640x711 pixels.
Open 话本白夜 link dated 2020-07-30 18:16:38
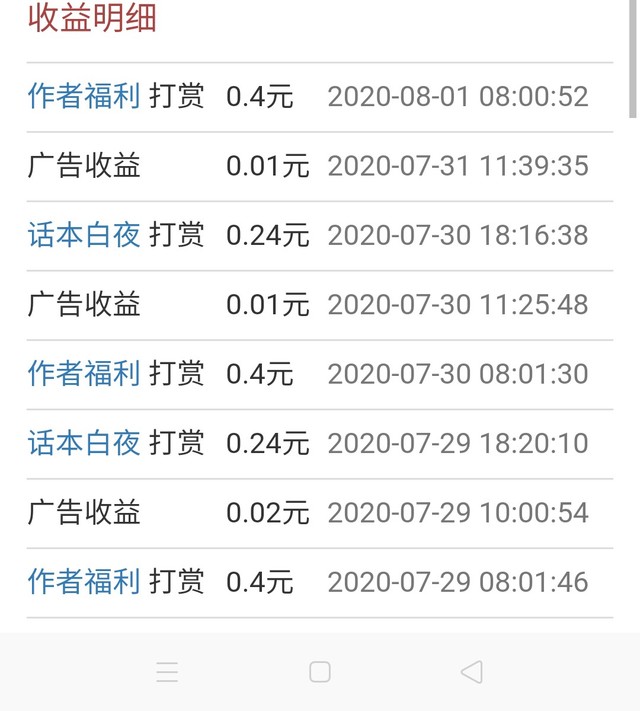(84, 236)
